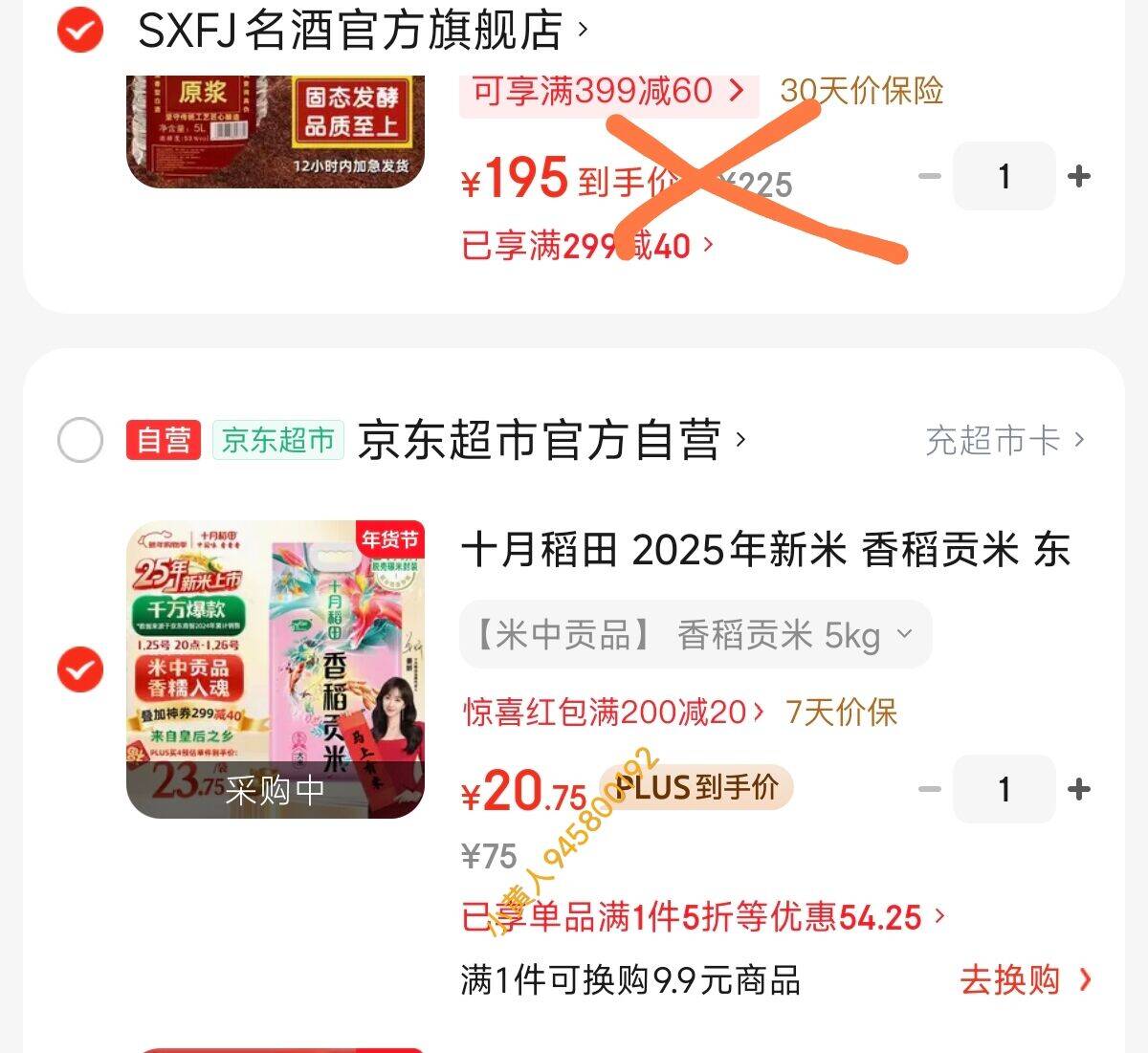
Task: Decrease quantity of the ¥195 liquor item
Action: (930, 176)
